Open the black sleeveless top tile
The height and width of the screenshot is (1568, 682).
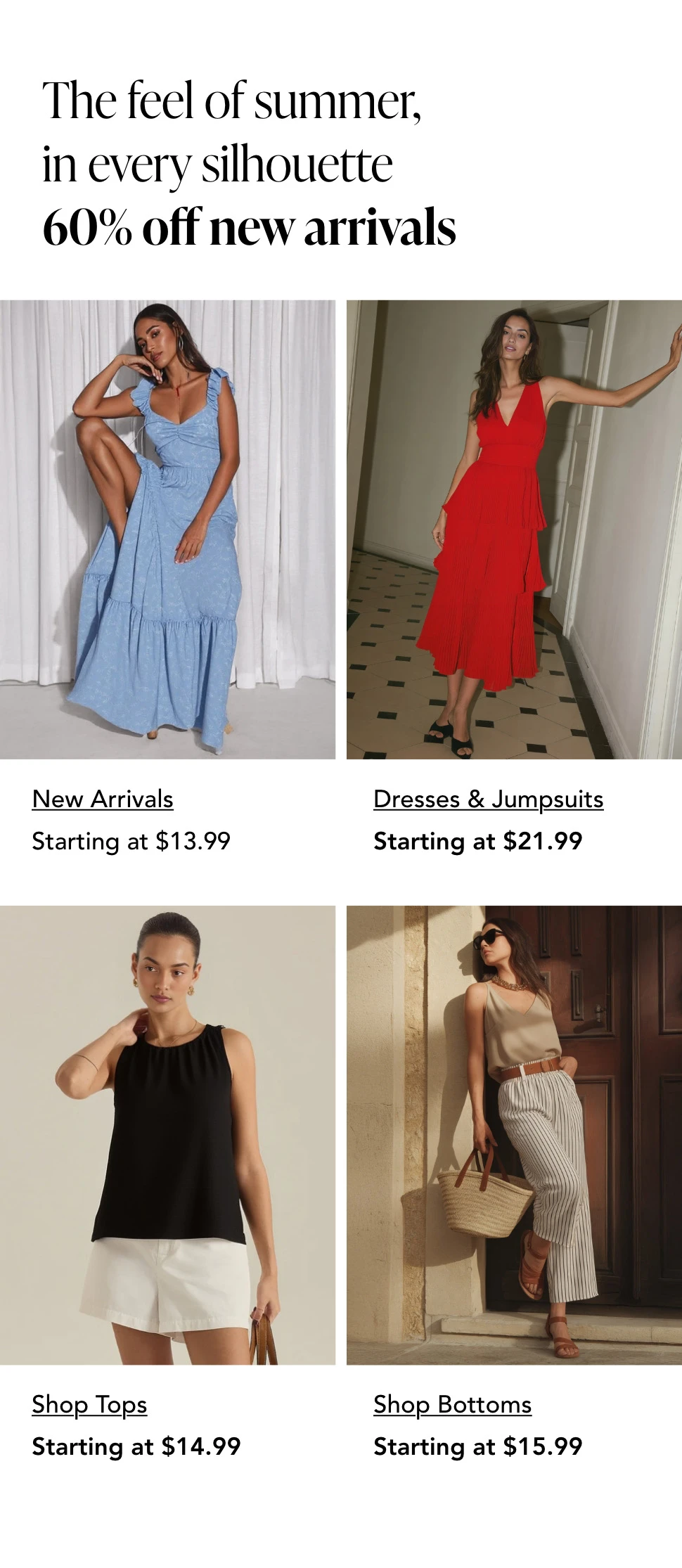(x=167, y=1135)
